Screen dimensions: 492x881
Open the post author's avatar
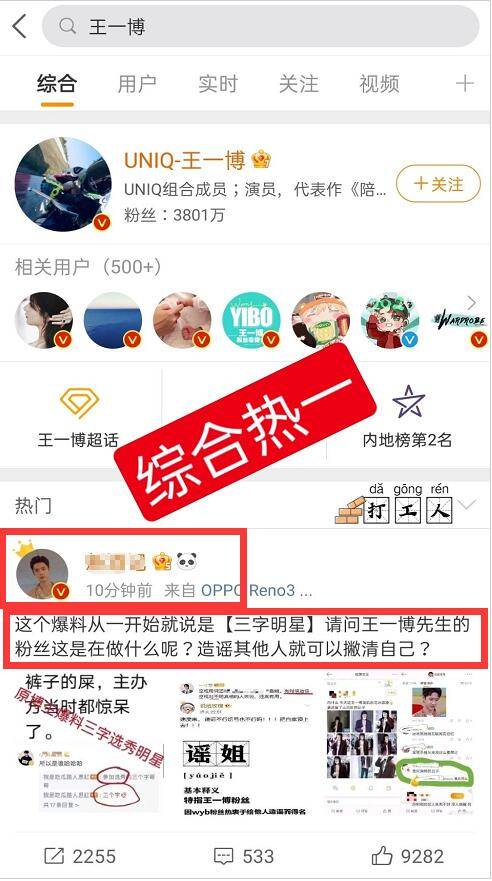click(x=43, y=574)
